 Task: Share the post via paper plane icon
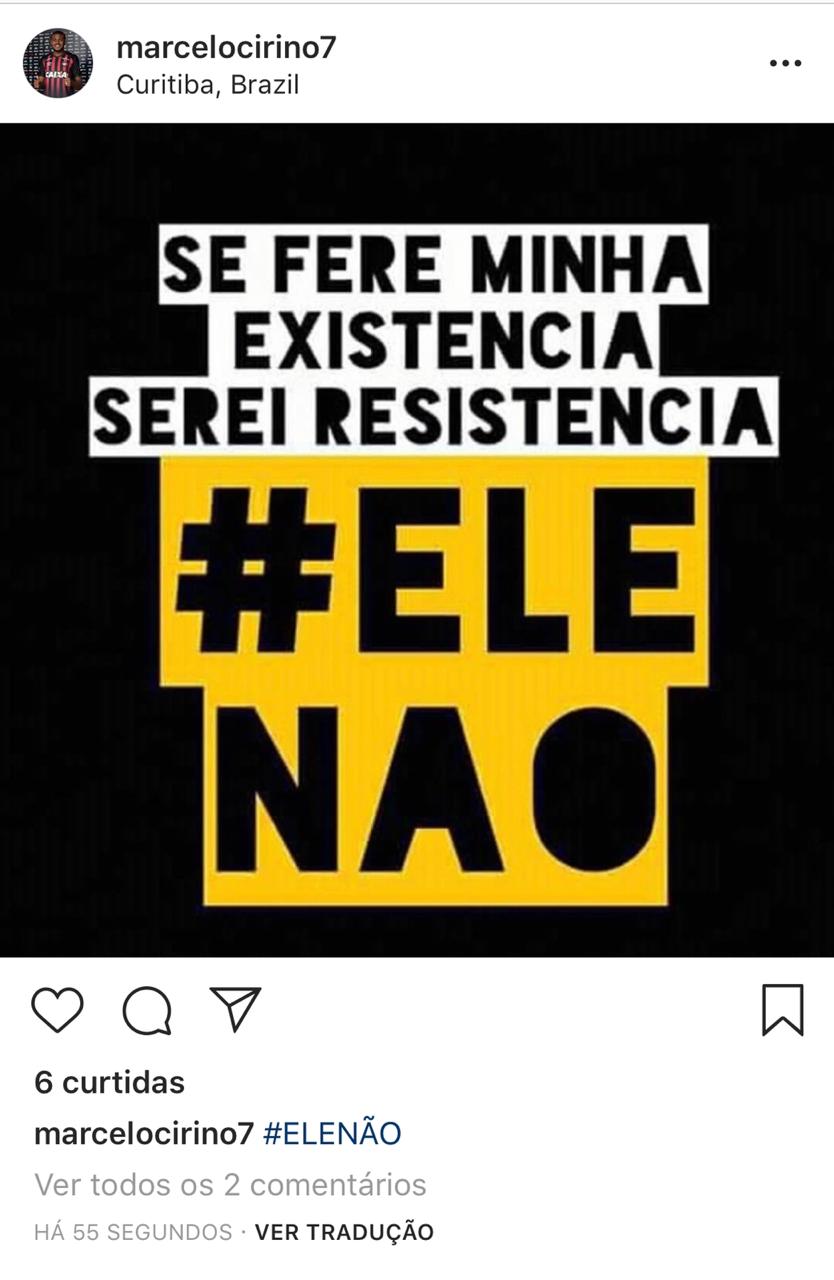pos(235,1008)
